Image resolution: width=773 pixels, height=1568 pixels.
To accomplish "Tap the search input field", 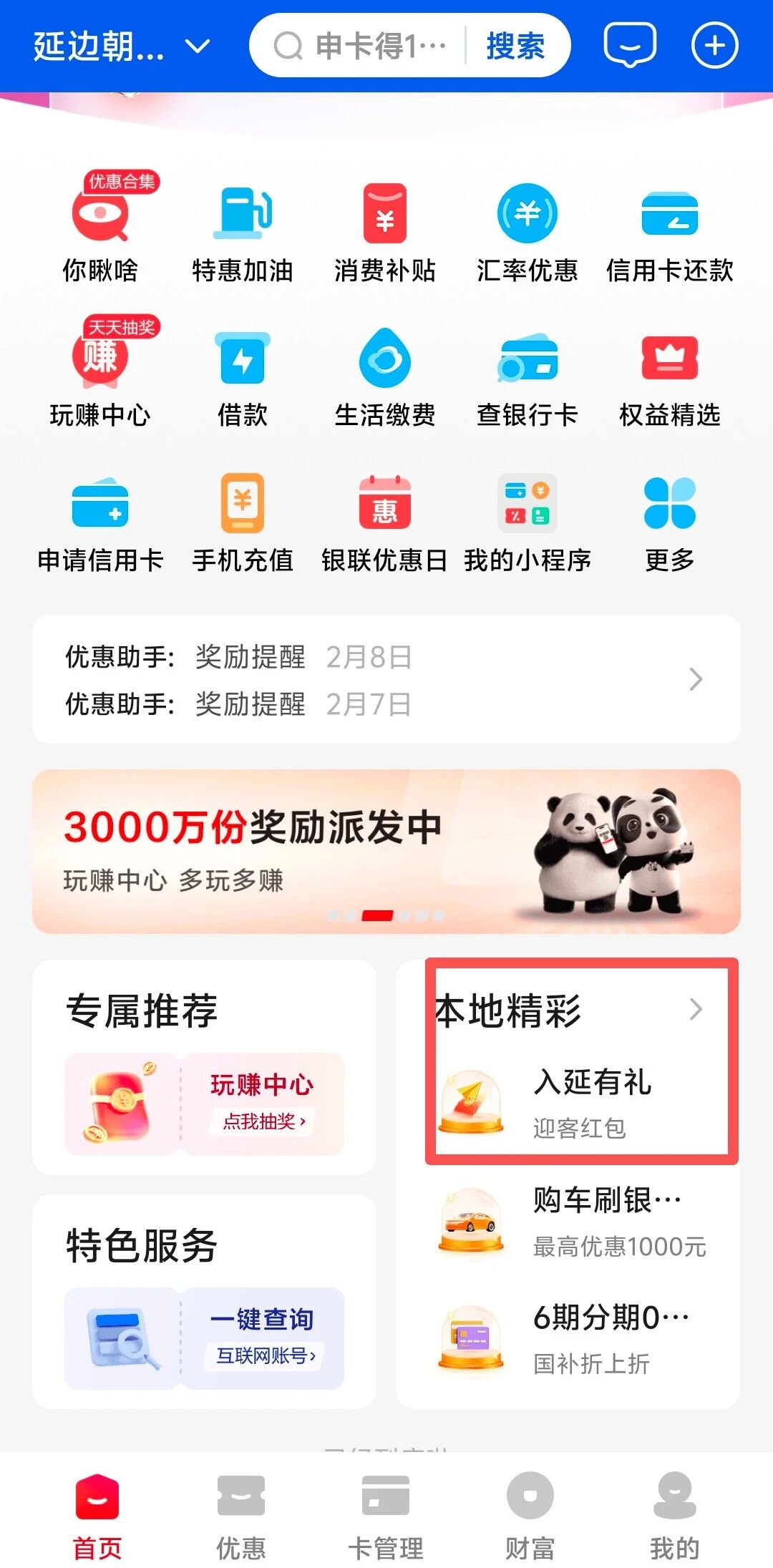I will (365, 47).
